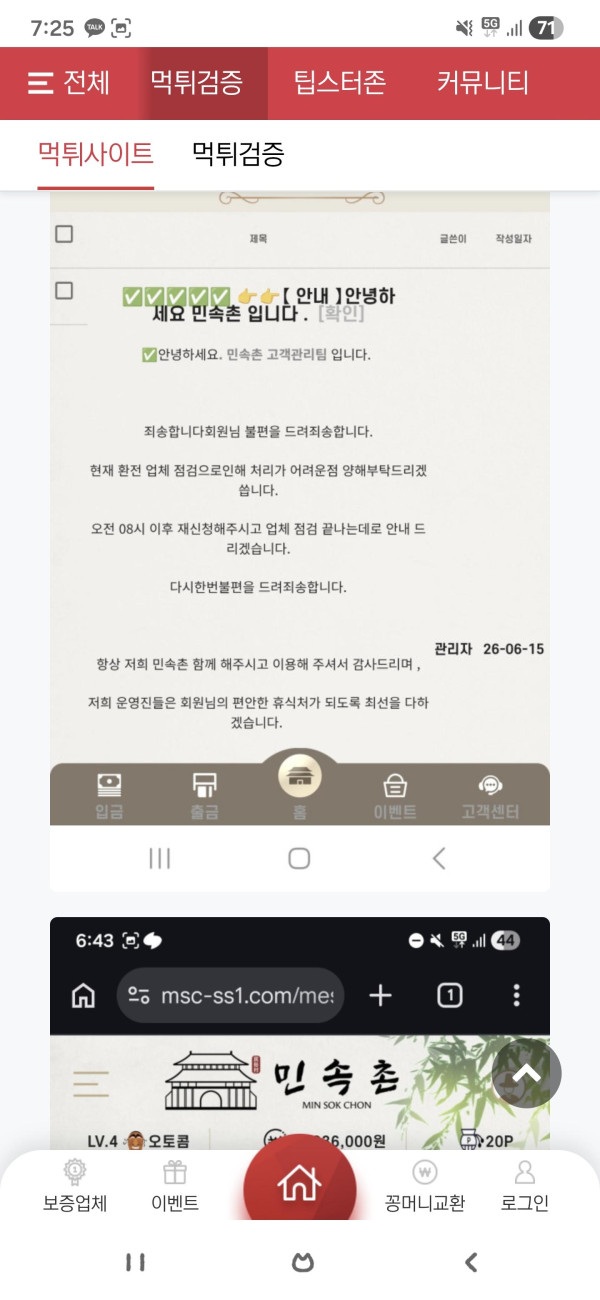Open the 팁스터존 section
The width and height of the screenshot is (600, 1300).
point(339,82)
